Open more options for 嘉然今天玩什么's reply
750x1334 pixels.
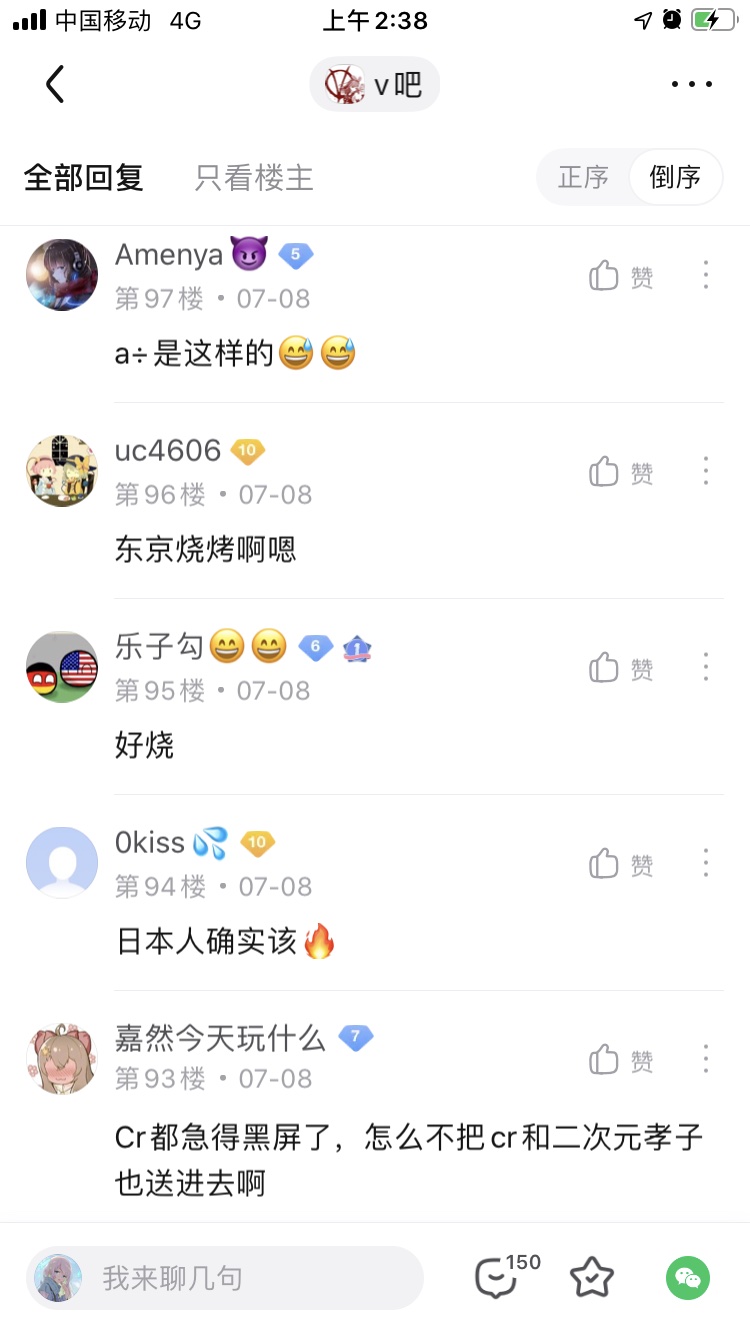[706, 1059]
